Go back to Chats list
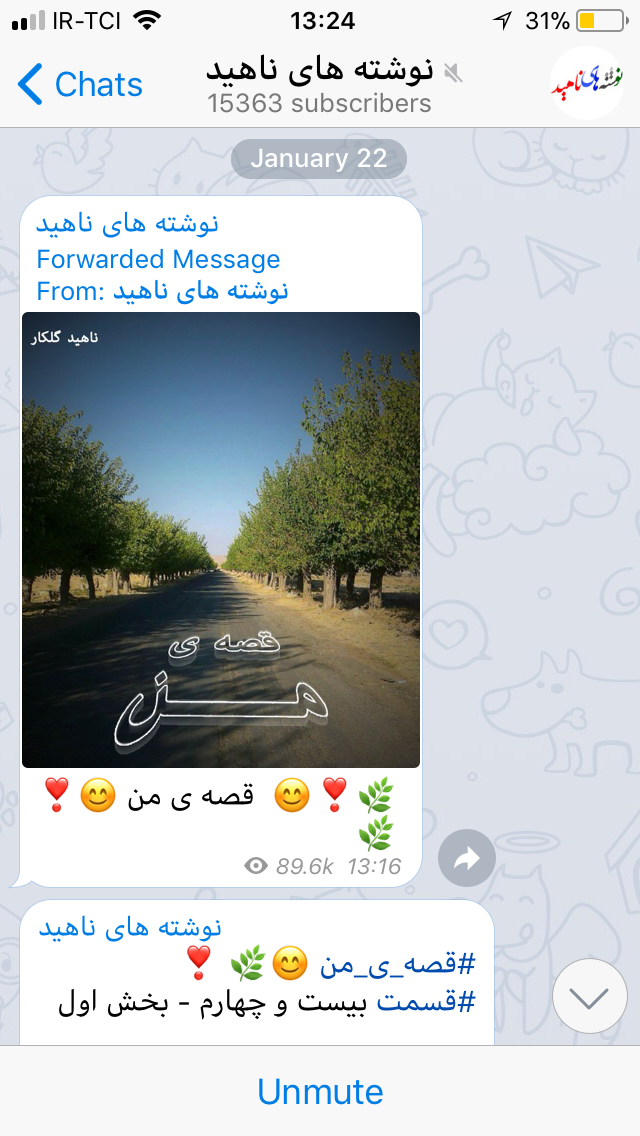Image resolution: width=640 pixels, height=1136 pixels. pos(80,85)
